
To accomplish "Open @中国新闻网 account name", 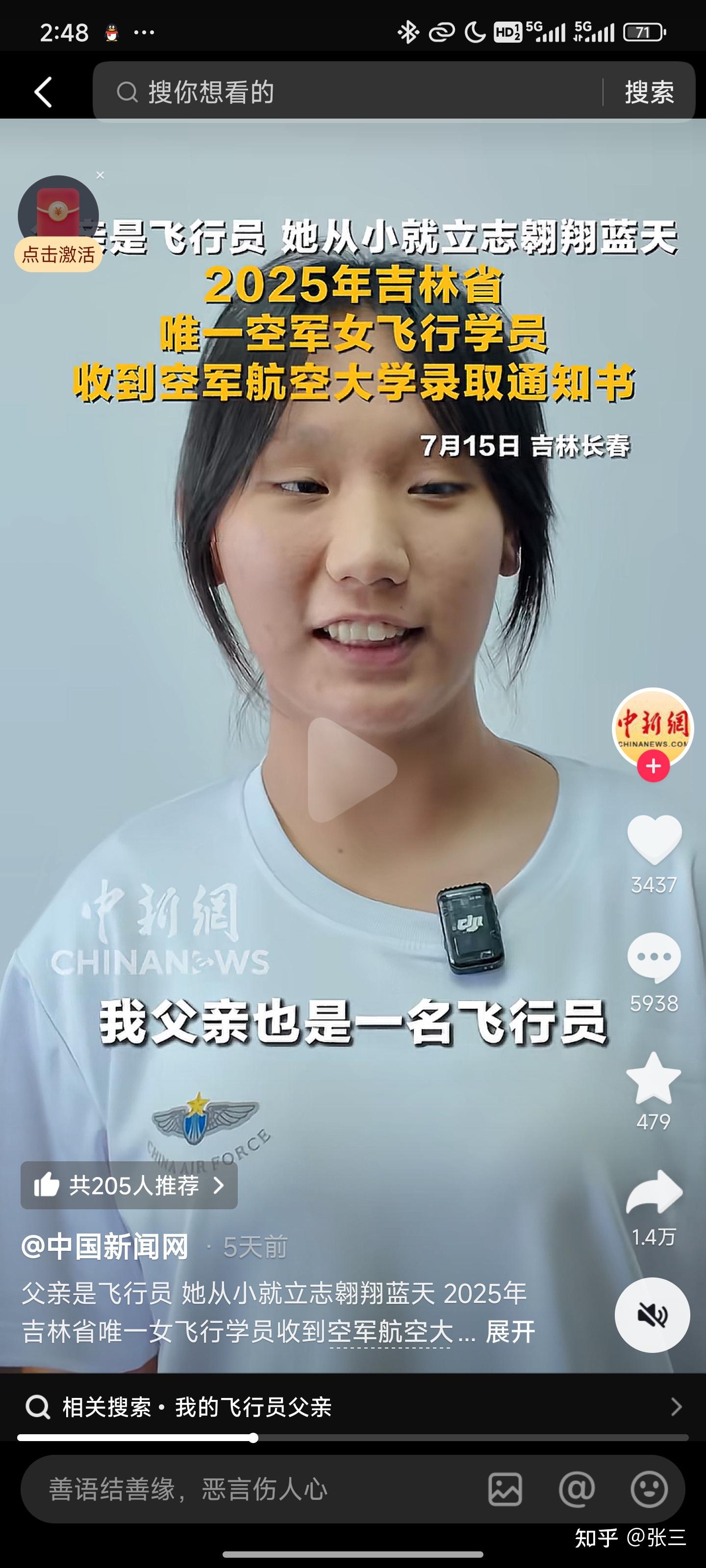I will pyautogui.click(x=105, y=1246).
